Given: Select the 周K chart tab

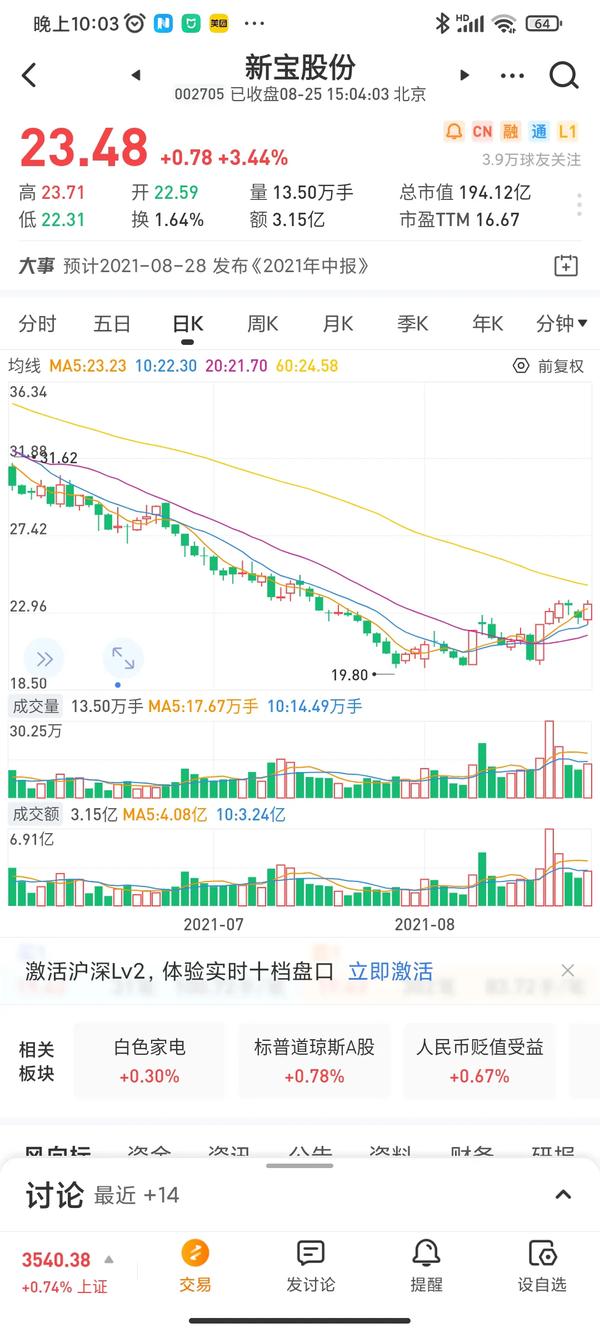Looking at the screenshot, I should click(x=262, y=324).
